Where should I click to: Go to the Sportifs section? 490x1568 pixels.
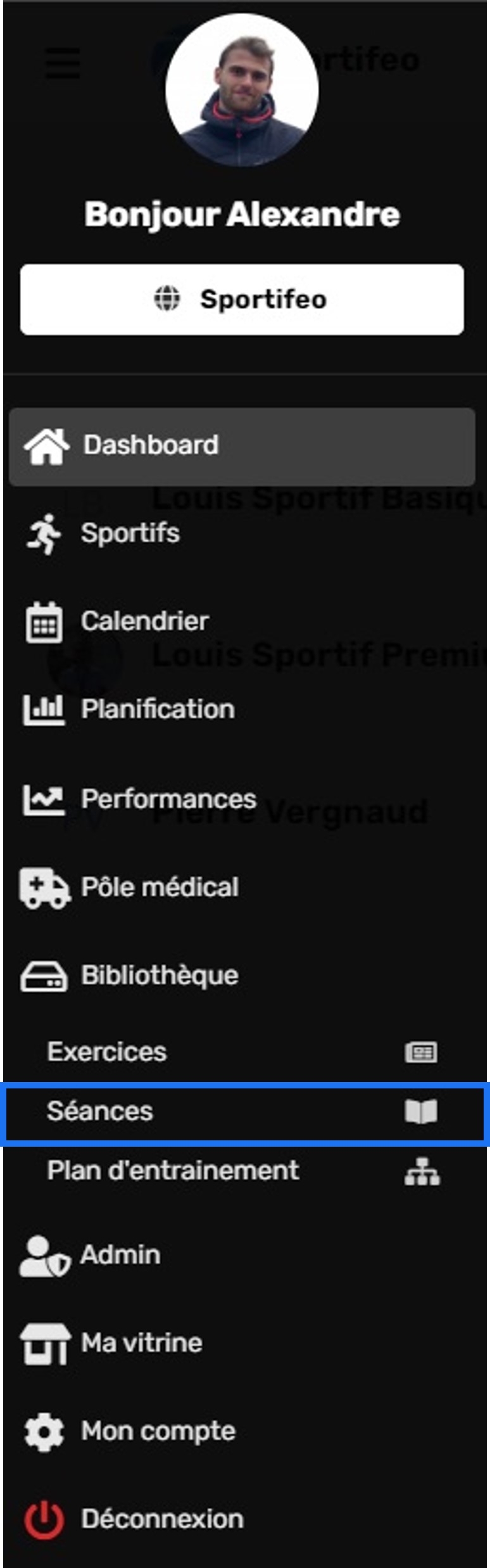tap(130, 533)
